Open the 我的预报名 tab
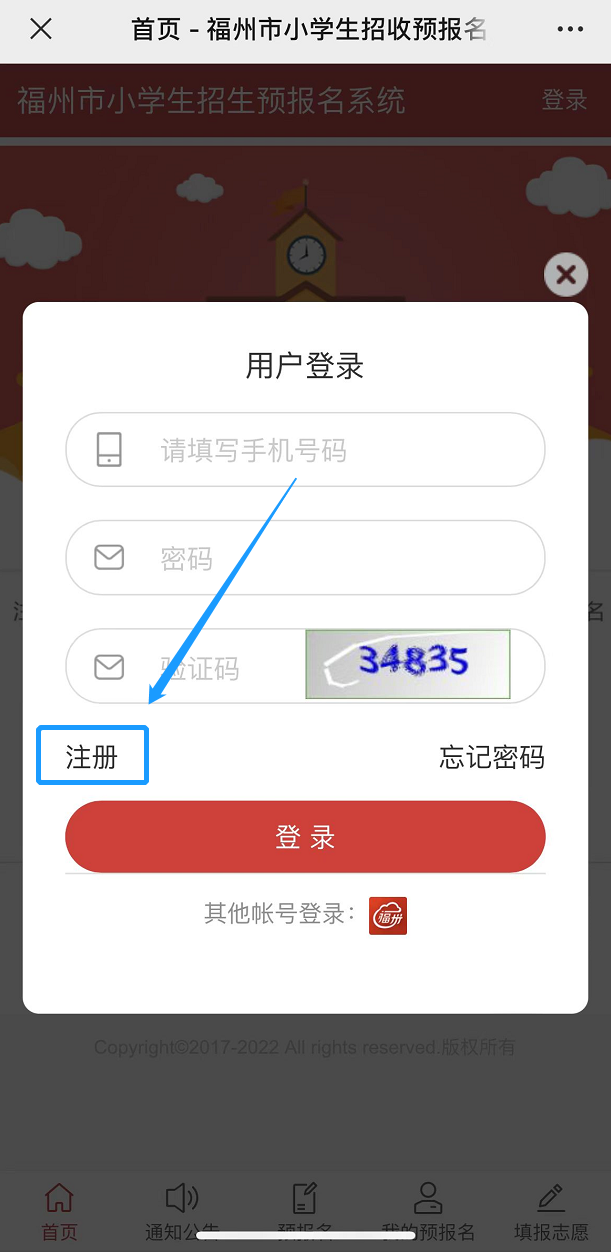The width and height of the screenshot is (611, 1252). [428, 1211]
